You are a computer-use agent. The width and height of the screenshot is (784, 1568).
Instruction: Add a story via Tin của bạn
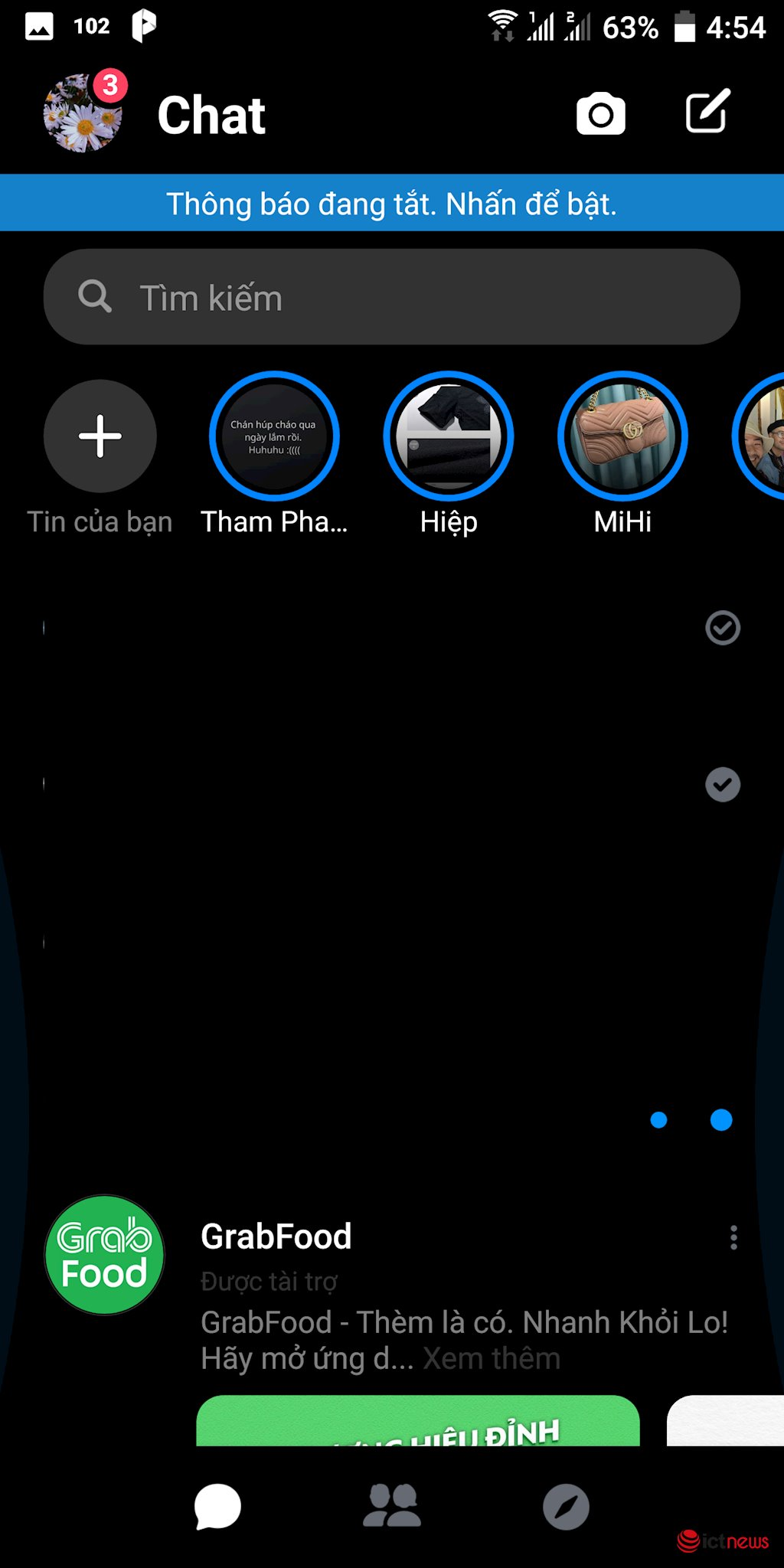click(100, 436)
